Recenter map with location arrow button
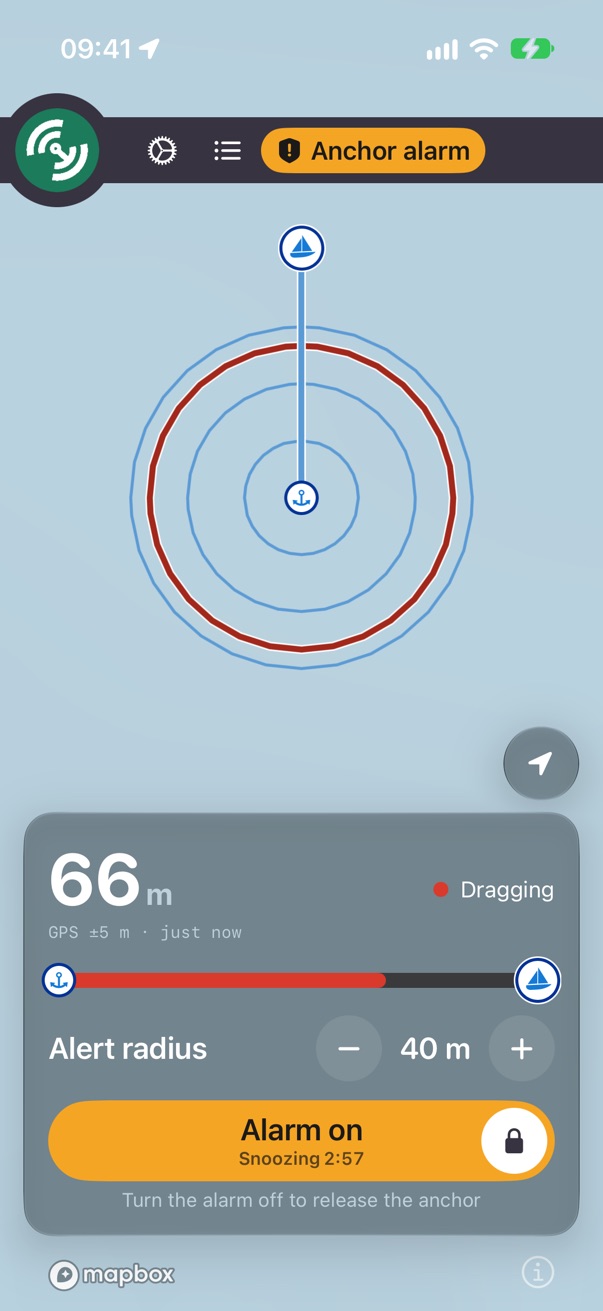The width and height of the screenshot is (603, 1311). [x=541, y=764]
